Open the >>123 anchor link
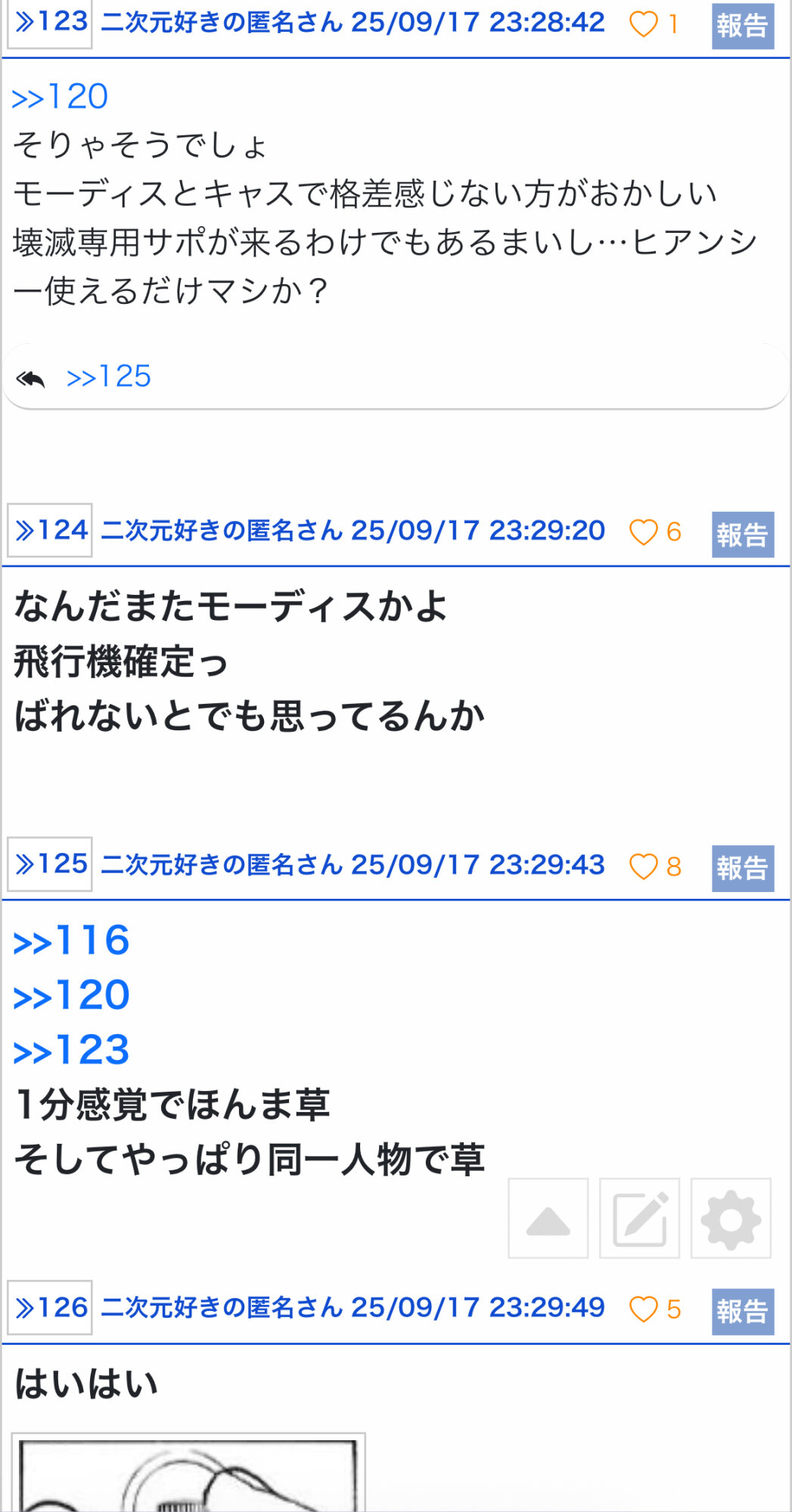The height and width of the screenshot is (1512, 792). coord(72,1050)
